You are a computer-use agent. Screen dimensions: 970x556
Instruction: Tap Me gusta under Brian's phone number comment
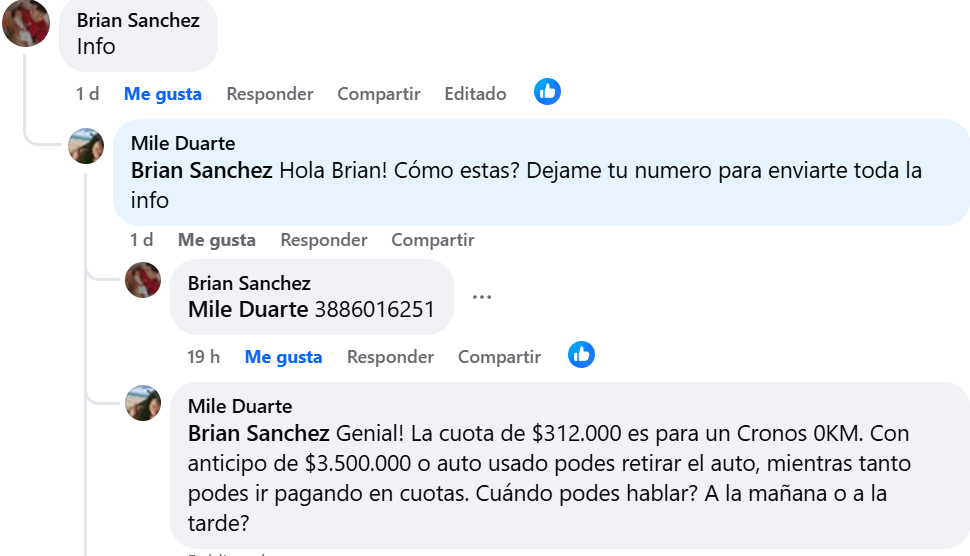point(284,357)
